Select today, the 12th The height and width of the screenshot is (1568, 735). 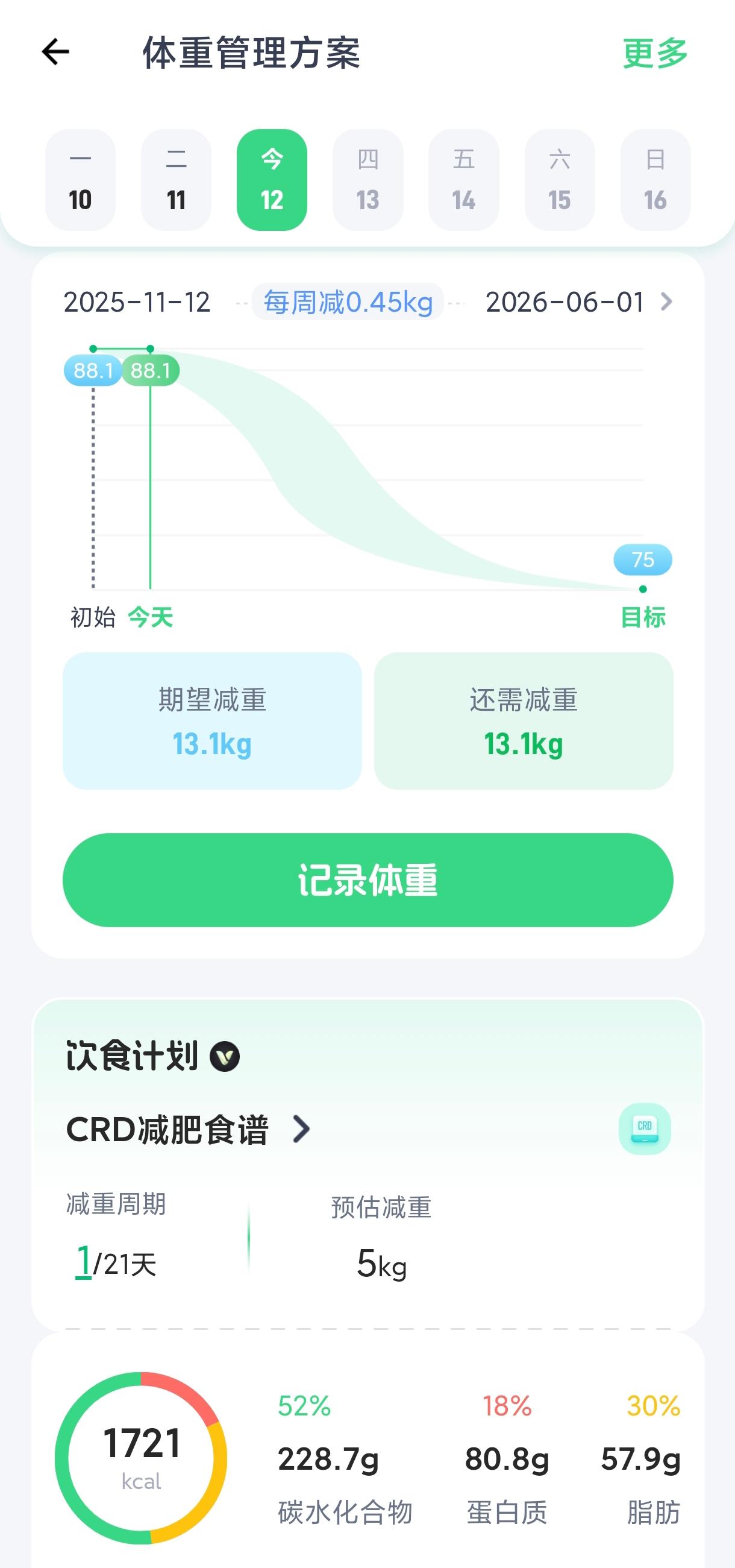(272, 180)
